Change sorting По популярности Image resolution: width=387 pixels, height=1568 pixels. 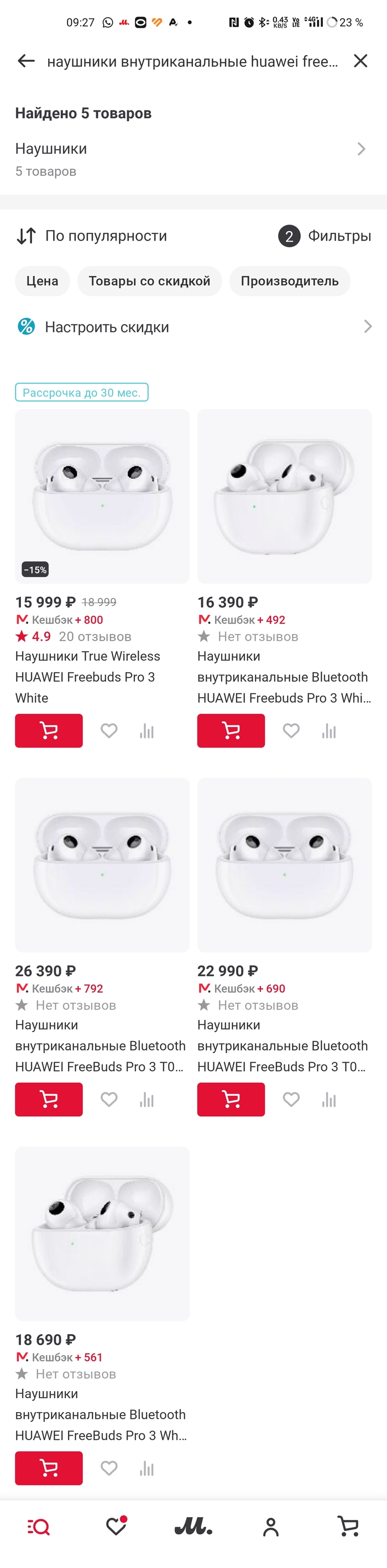[x=92, y=236]
